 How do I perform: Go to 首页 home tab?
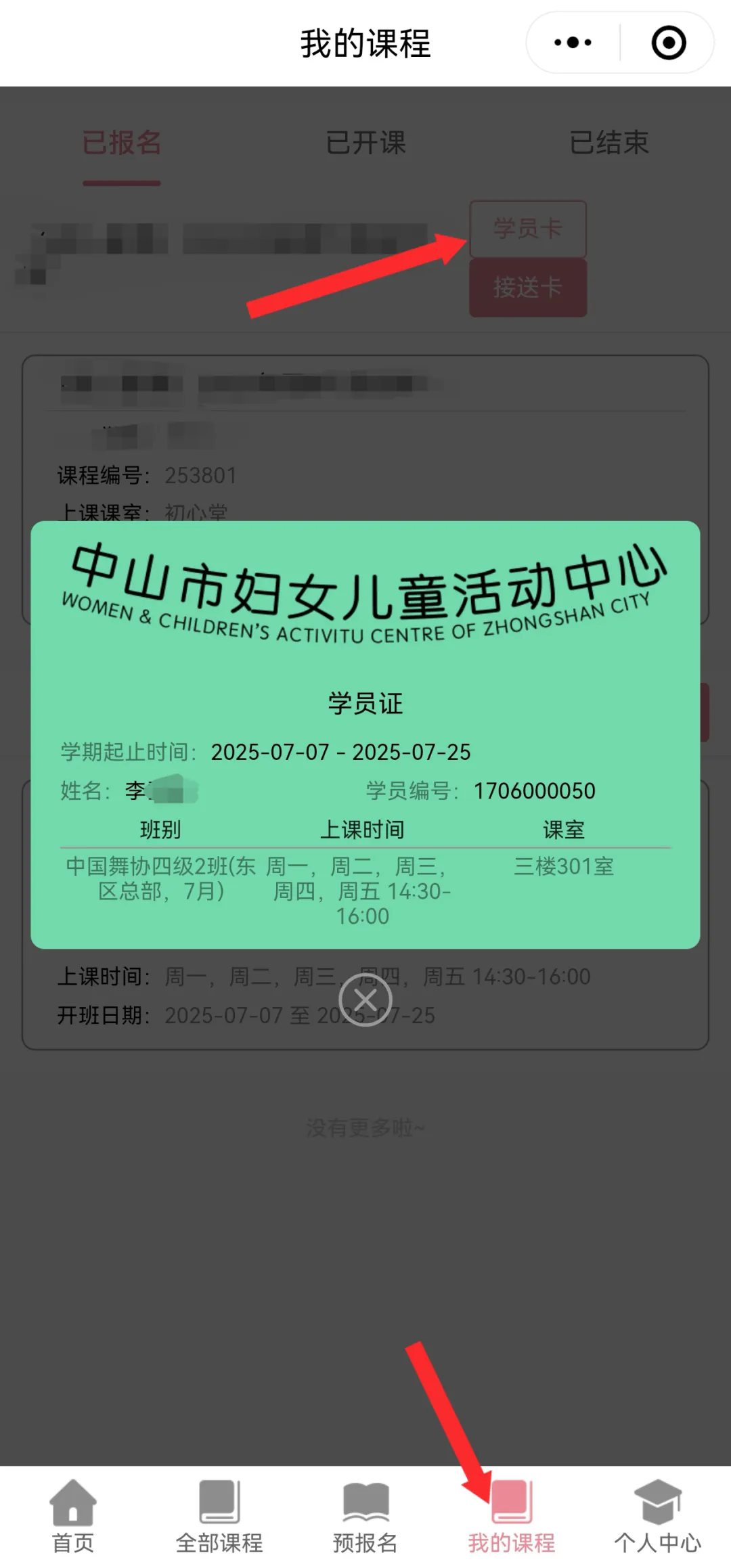click(x=73, y=1516)
